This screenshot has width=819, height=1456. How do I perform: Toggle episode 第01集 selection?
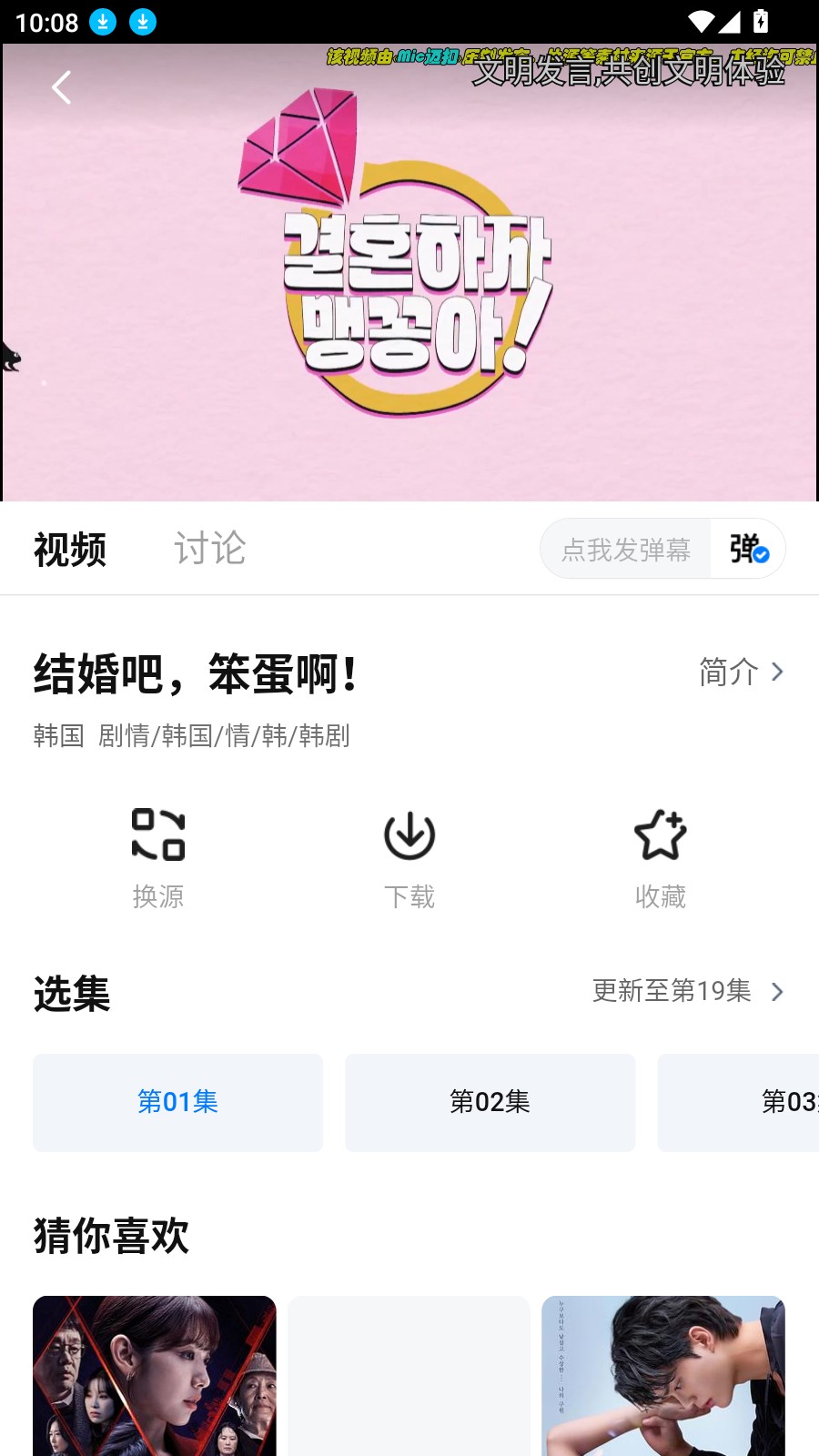177,1102
